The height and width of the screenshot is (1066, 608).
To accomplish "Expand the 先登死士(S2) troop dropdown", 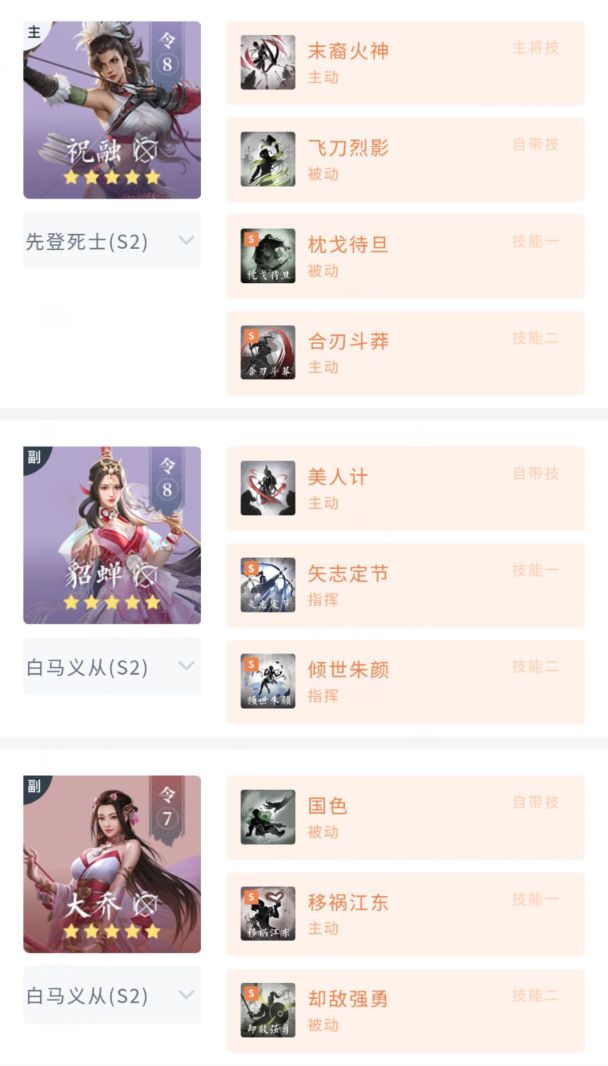I will pyautogui.click(x=112, y=241).
